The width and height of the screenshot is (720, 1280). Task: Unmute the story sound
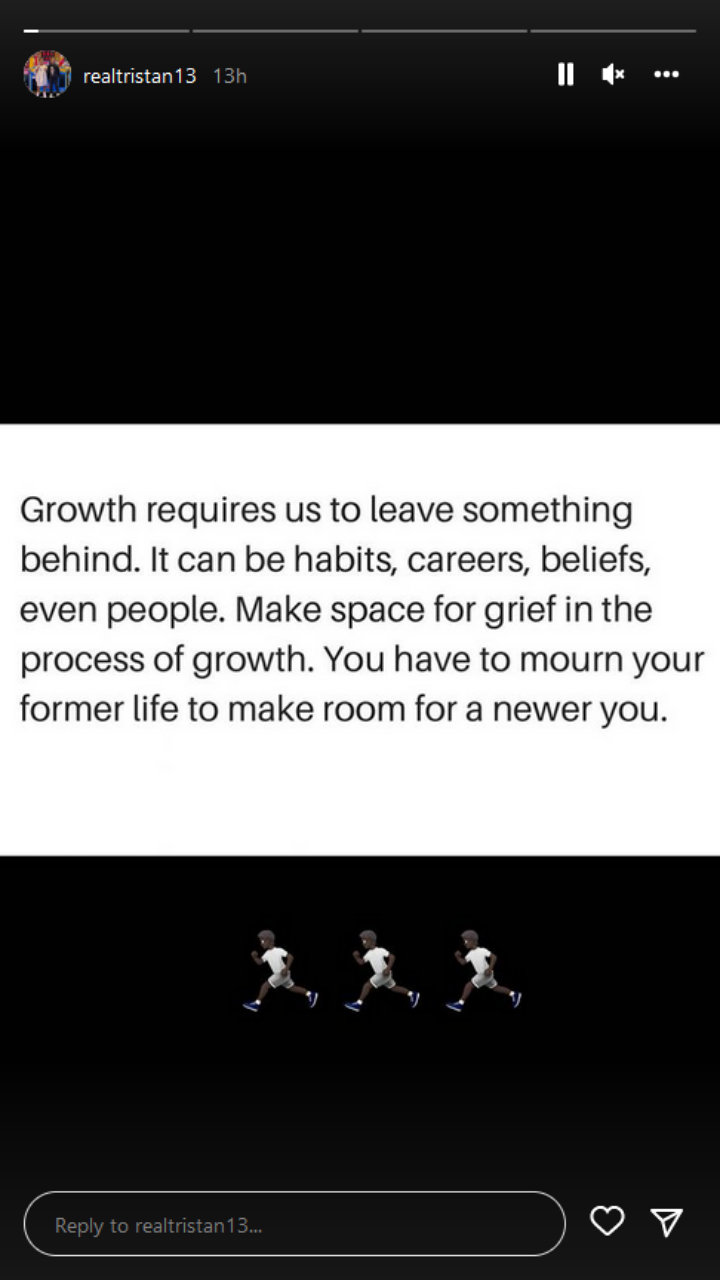coord(613,75)
